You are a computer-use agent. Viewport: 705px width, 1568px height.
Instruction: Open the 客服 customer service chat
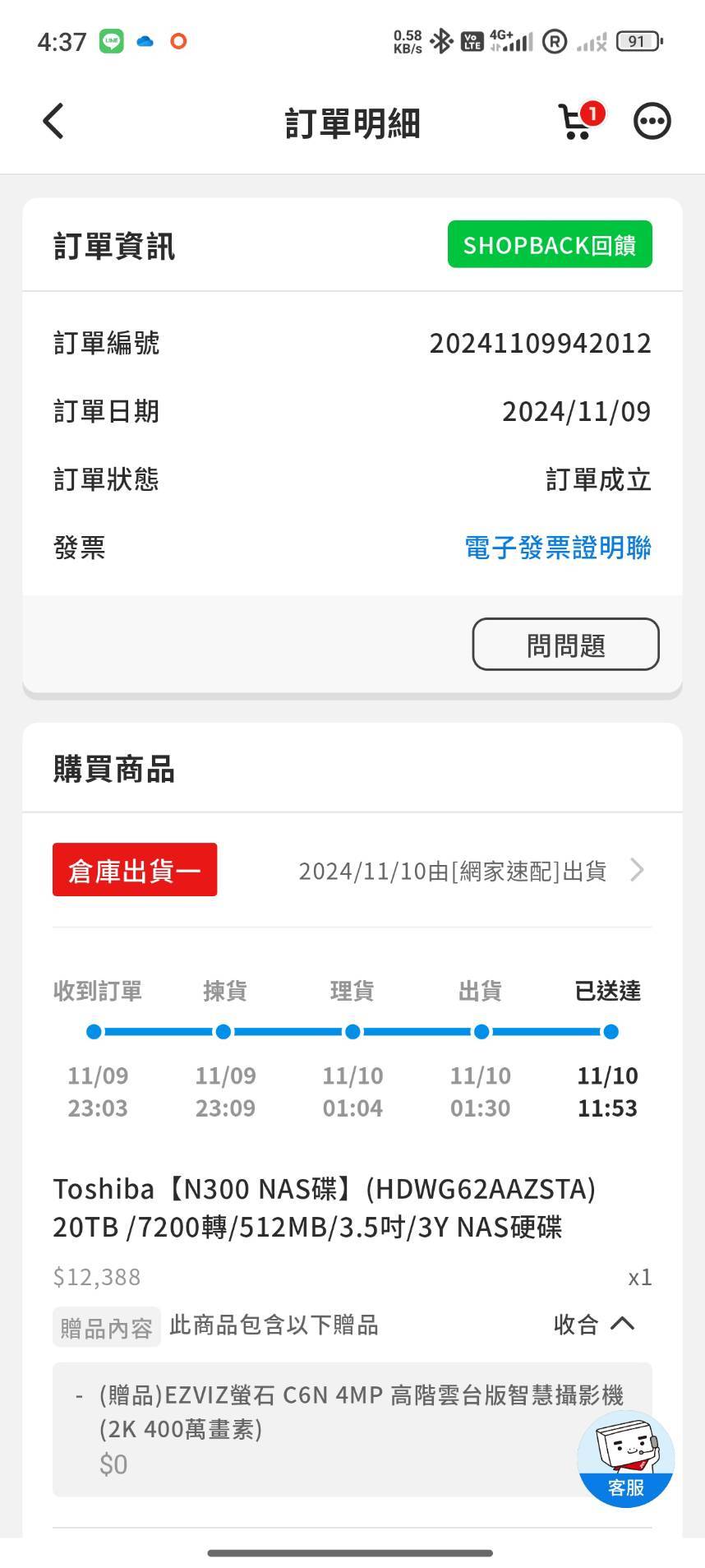[x=626, y=1459]
